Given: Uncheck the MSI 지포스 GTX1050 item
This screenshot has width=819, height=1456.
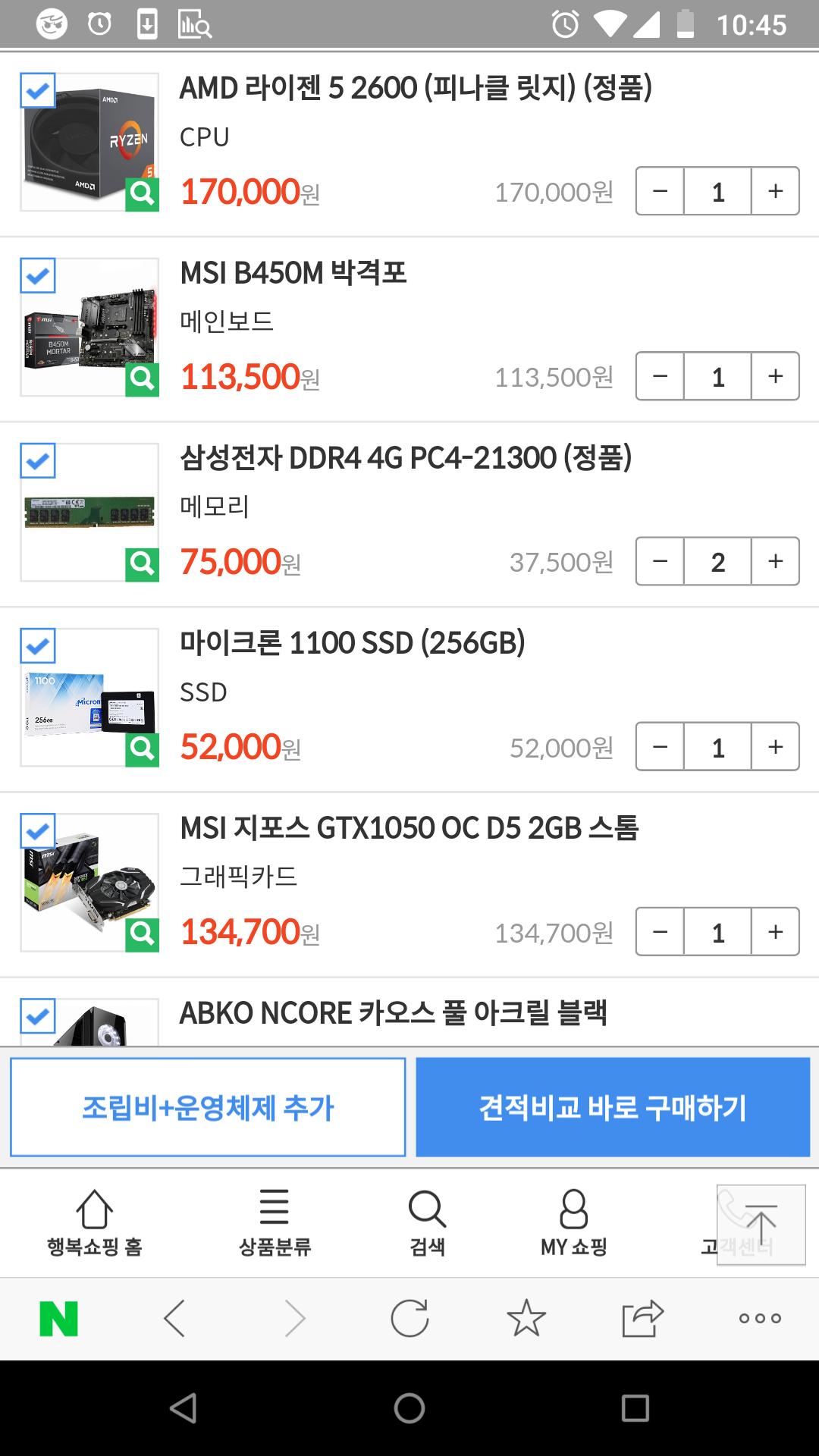Looking at the screenshot, I should (x=38, y=832).
